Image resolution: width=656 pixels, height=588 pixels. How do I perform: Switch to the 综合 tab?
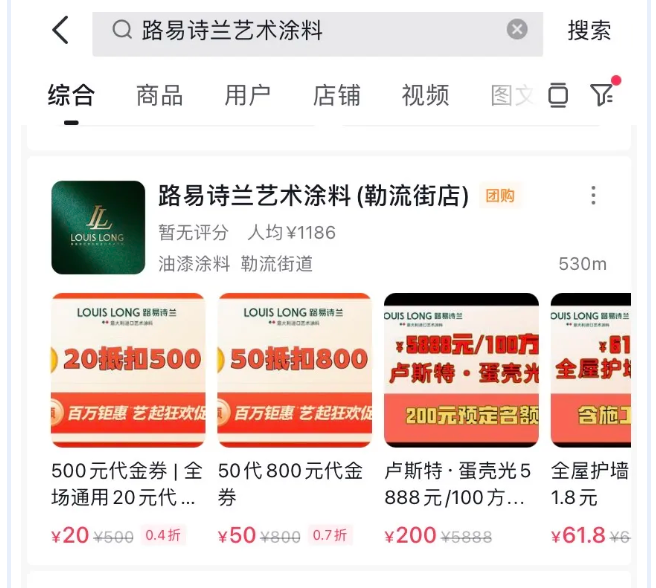[x=71, y=96]
